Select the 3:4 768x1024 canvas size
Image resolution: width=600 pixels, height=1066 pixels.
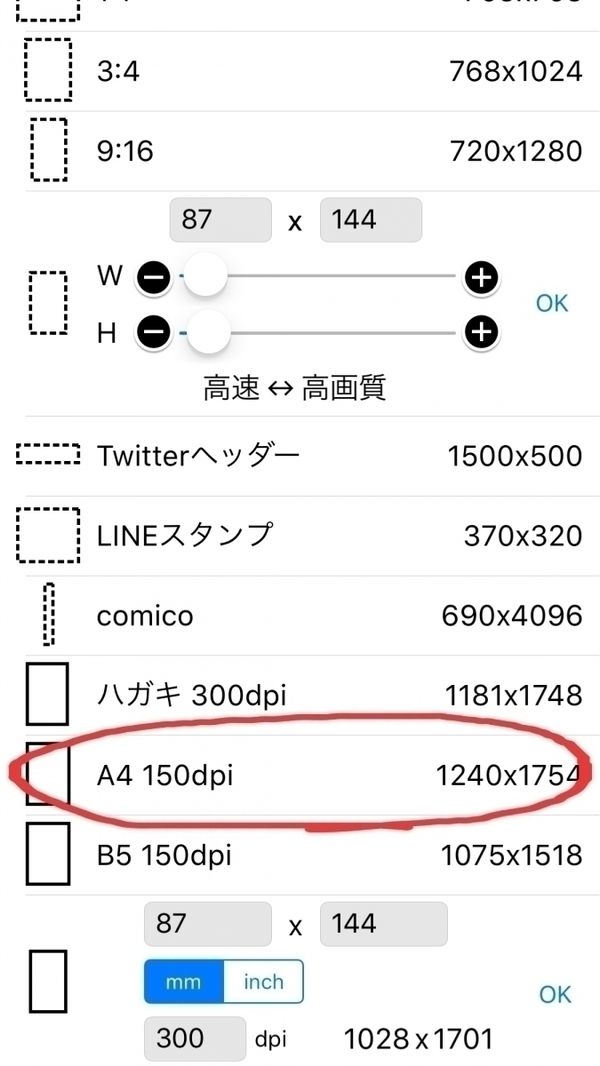(x=300, y=71)
